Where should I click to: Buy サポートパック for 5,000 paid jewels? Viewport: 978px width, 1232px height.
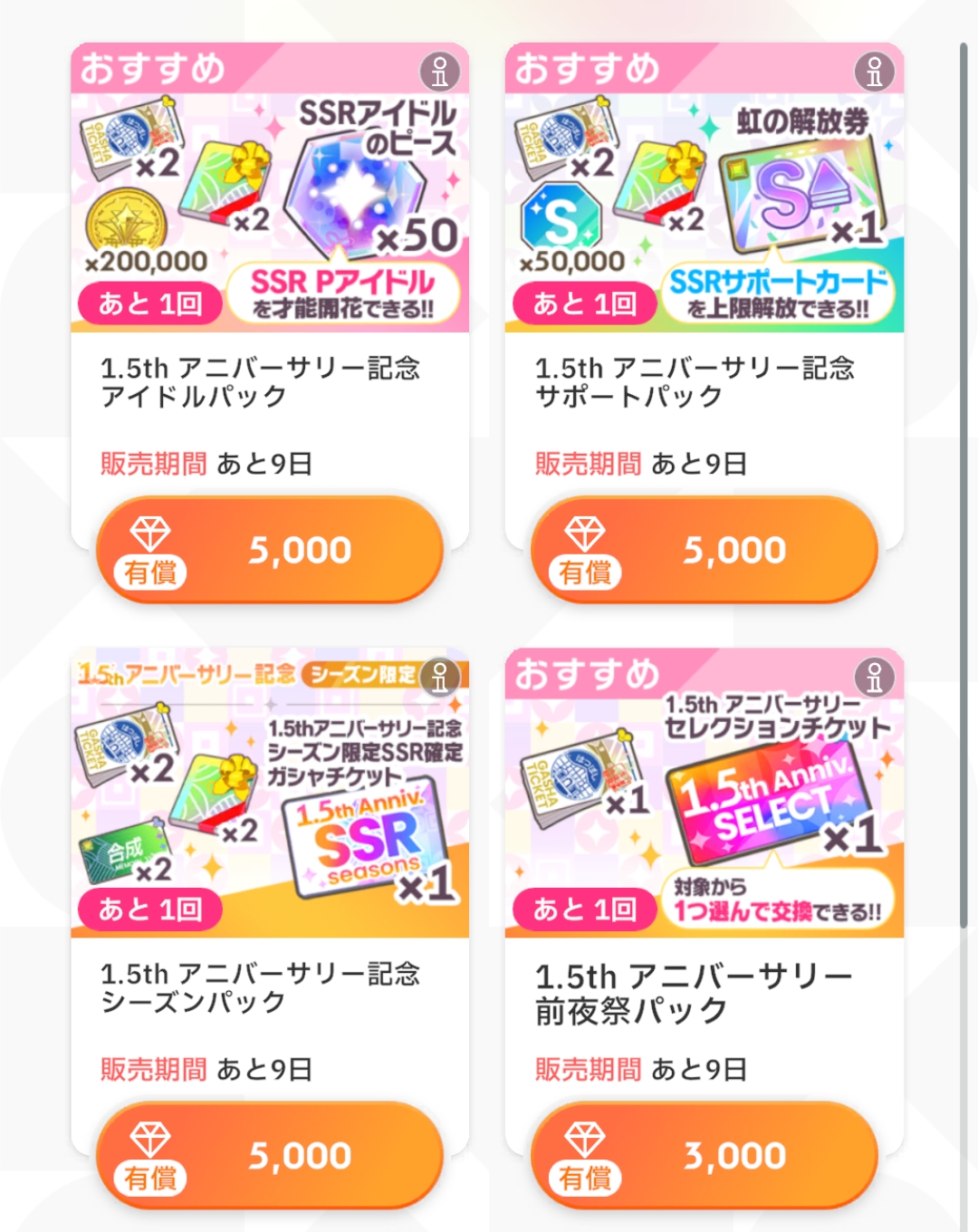[x=704, y=549]
